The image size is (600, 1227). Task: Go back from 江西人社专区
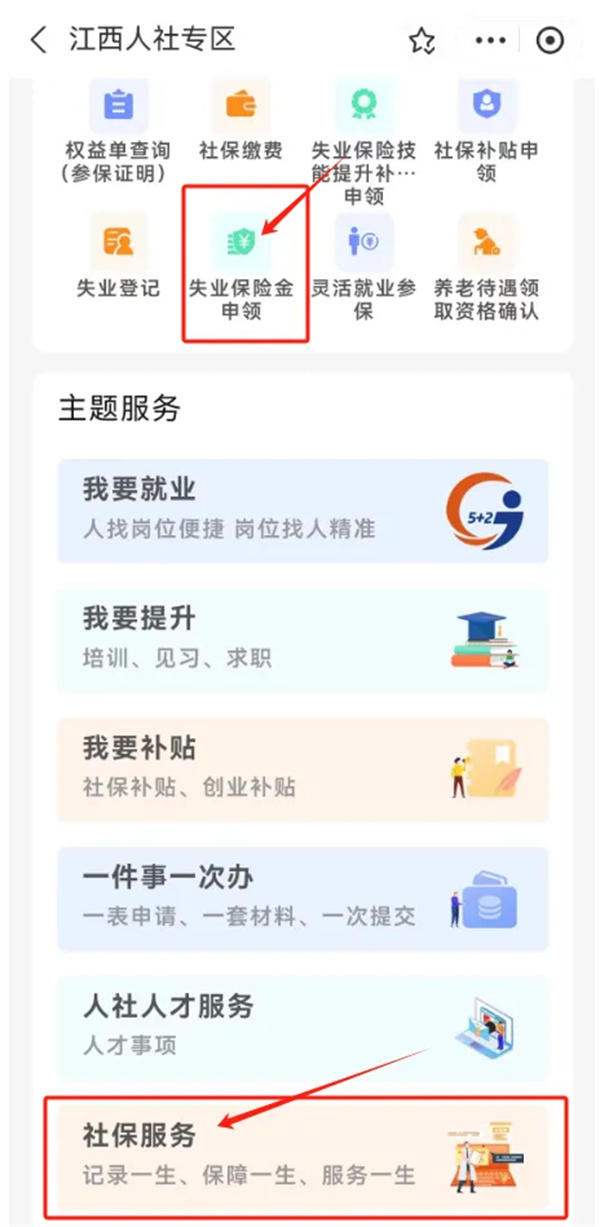38,40
